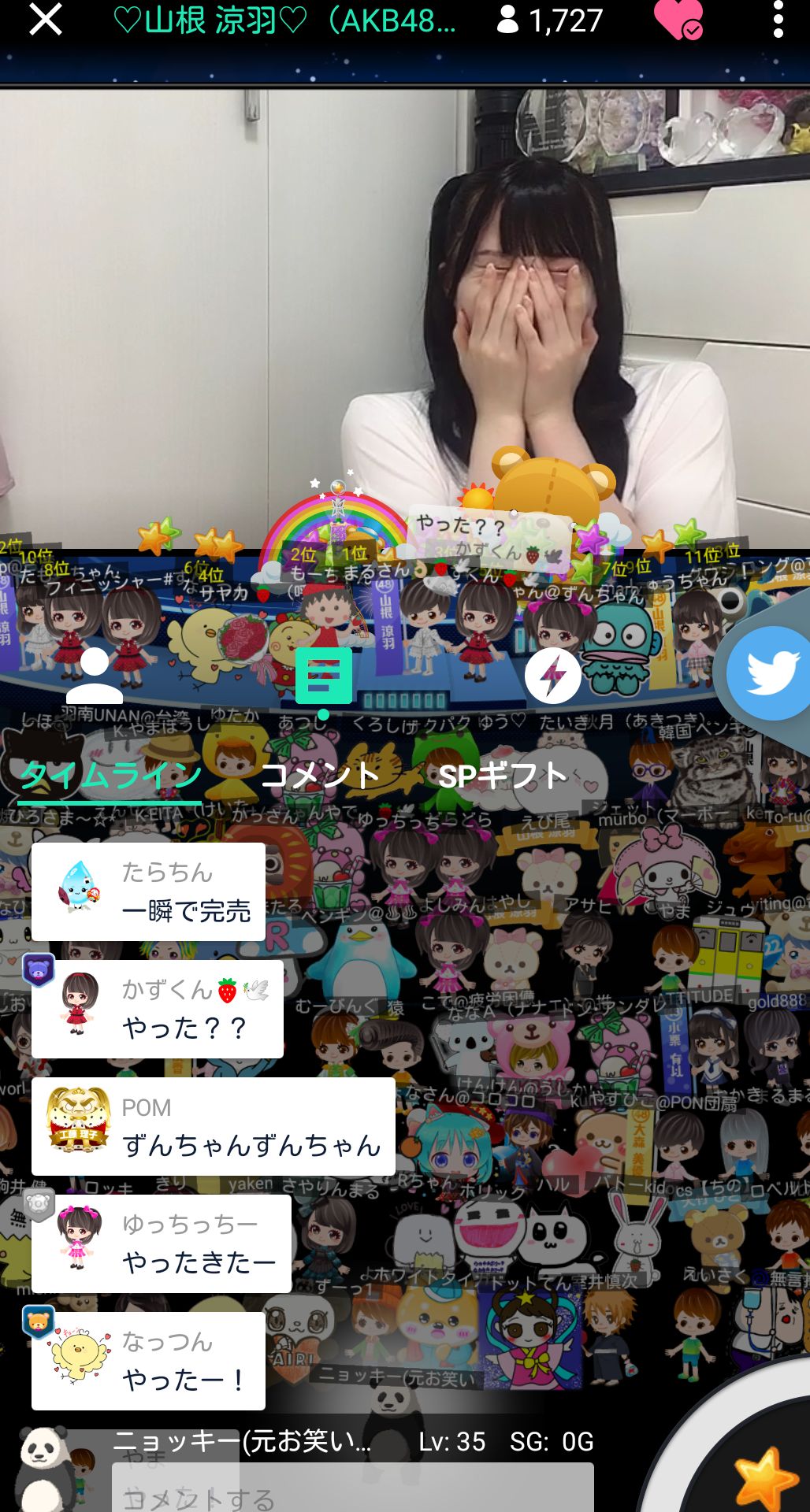Switch to the コメント tab

tap(320, 776)
